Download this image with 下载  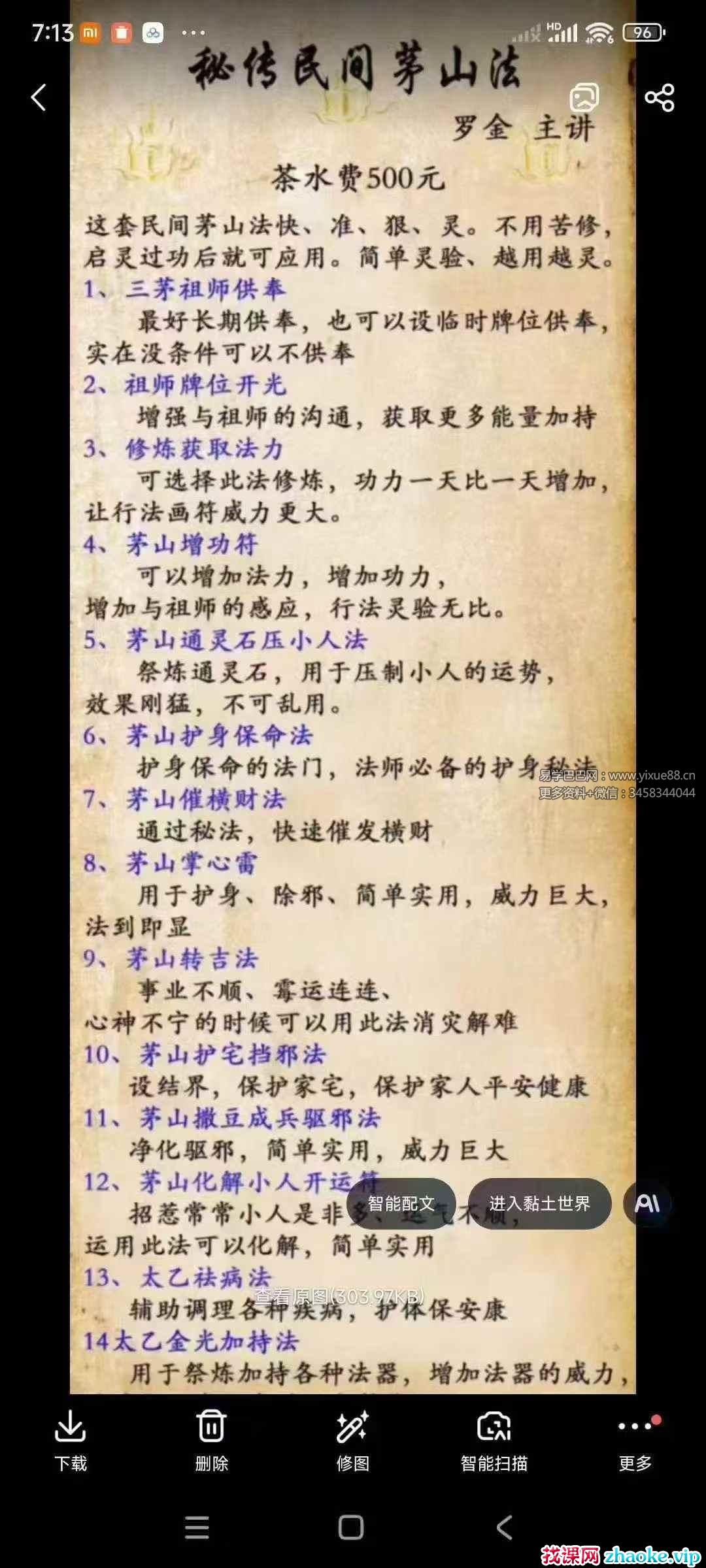click(71, 1441)
